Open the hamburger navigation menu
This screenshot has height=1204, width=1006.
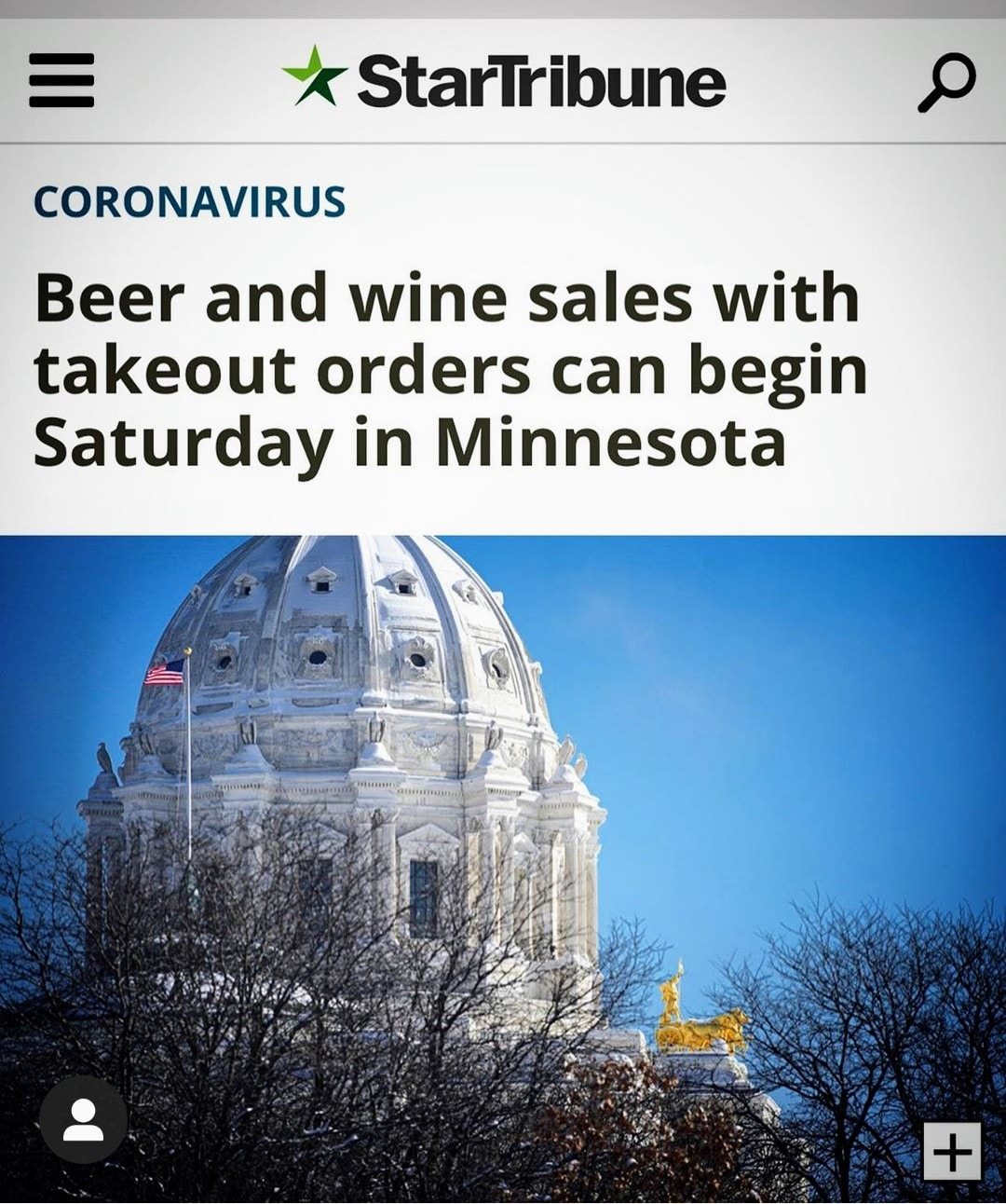pos(61,80)
